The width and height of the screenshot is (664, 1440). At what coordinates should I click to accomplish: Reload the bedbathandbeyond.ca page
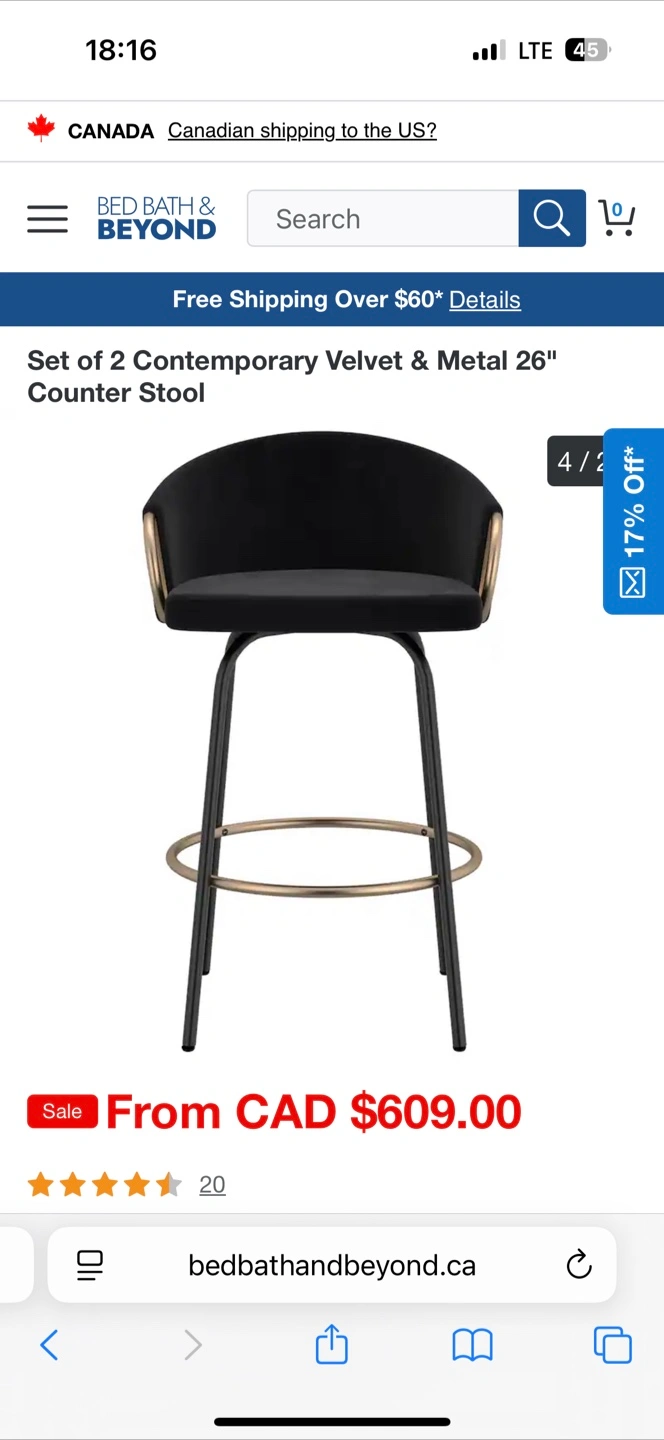(579, 1266)
